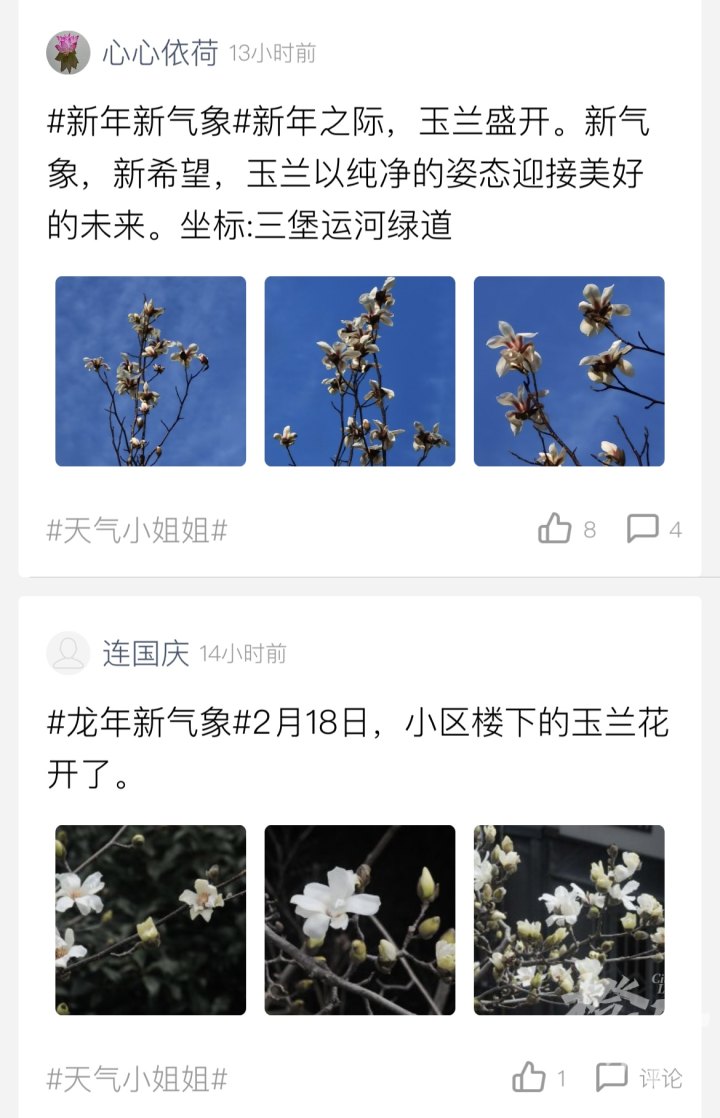Viewport: 720px width, 1118px height.
Task: View first photo in 连国庆's post
Action: pyautogui.click(x=150, y=920)
